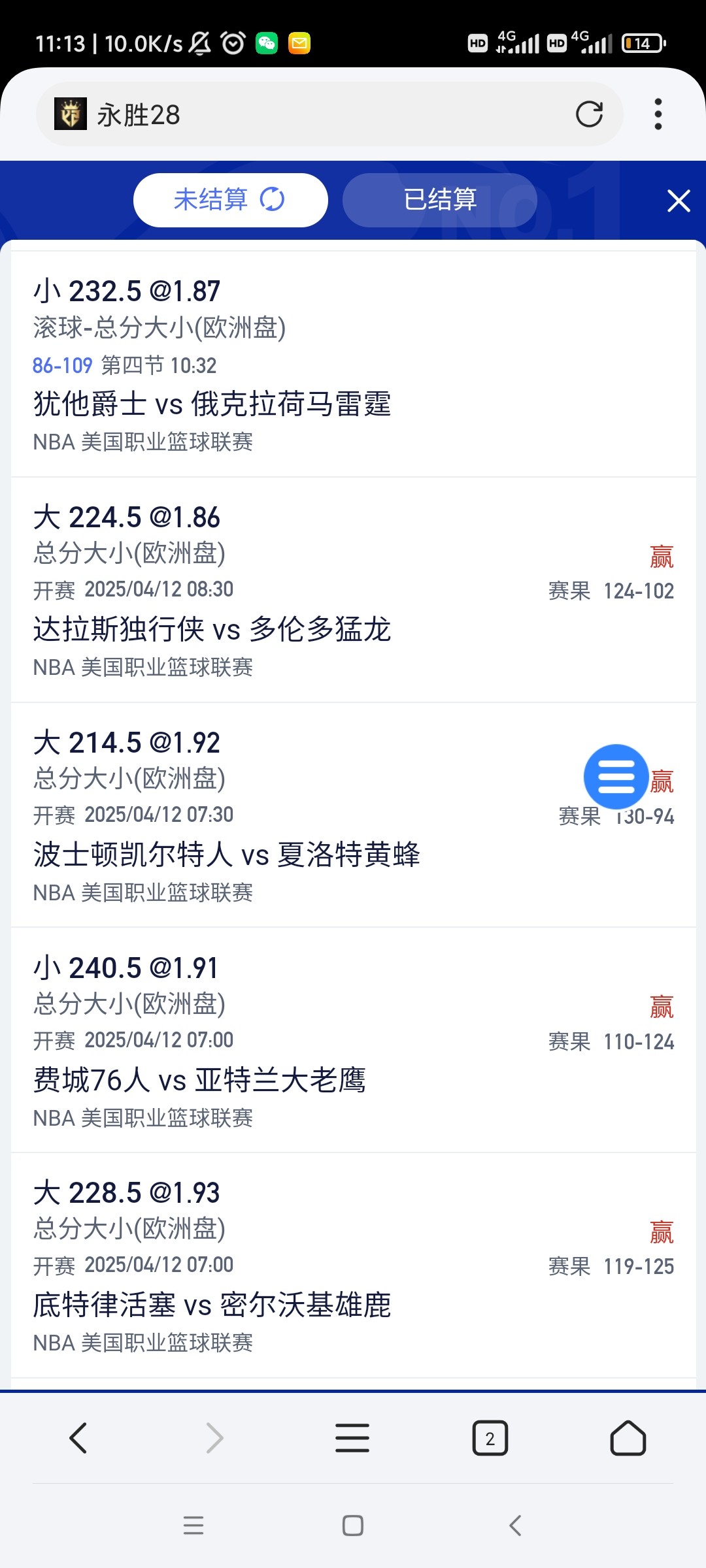Switch to the 已结算 tab
Screen dimensions: 706x1568
point(439,200)
